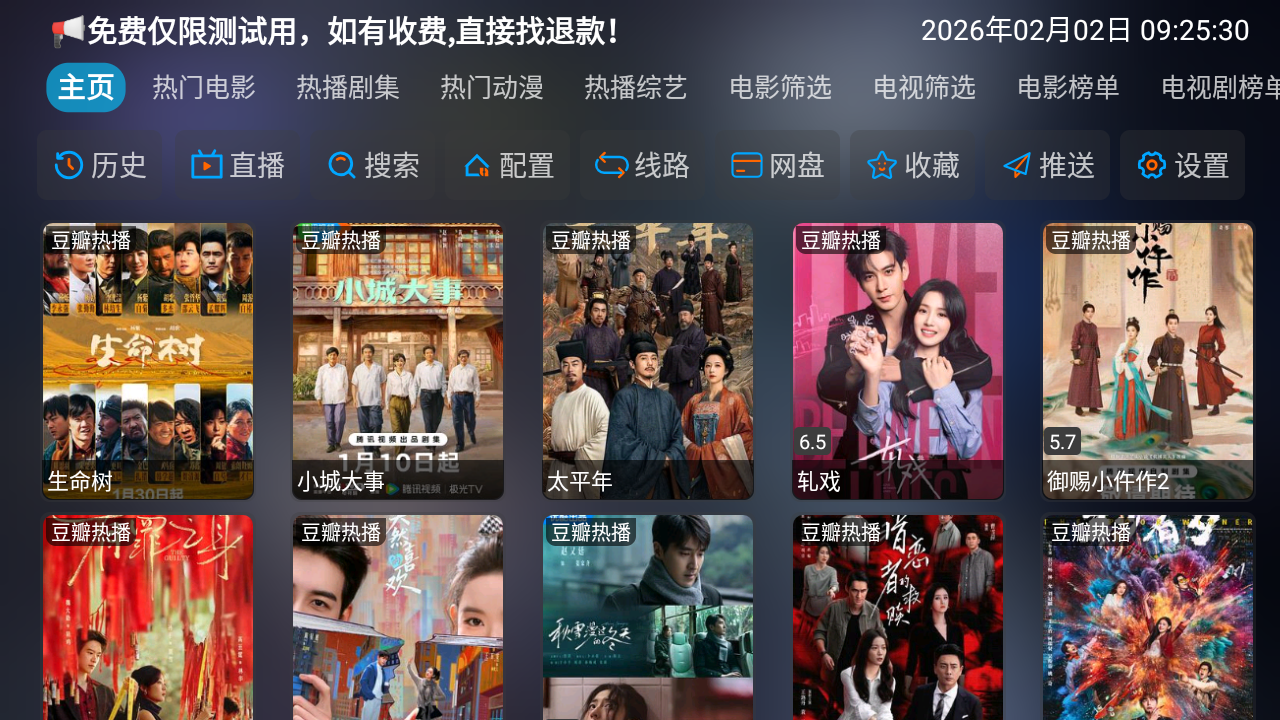View details for 御赐小仵作2
This screenshot has height=720, width=1280.
tap(1148, 360)
